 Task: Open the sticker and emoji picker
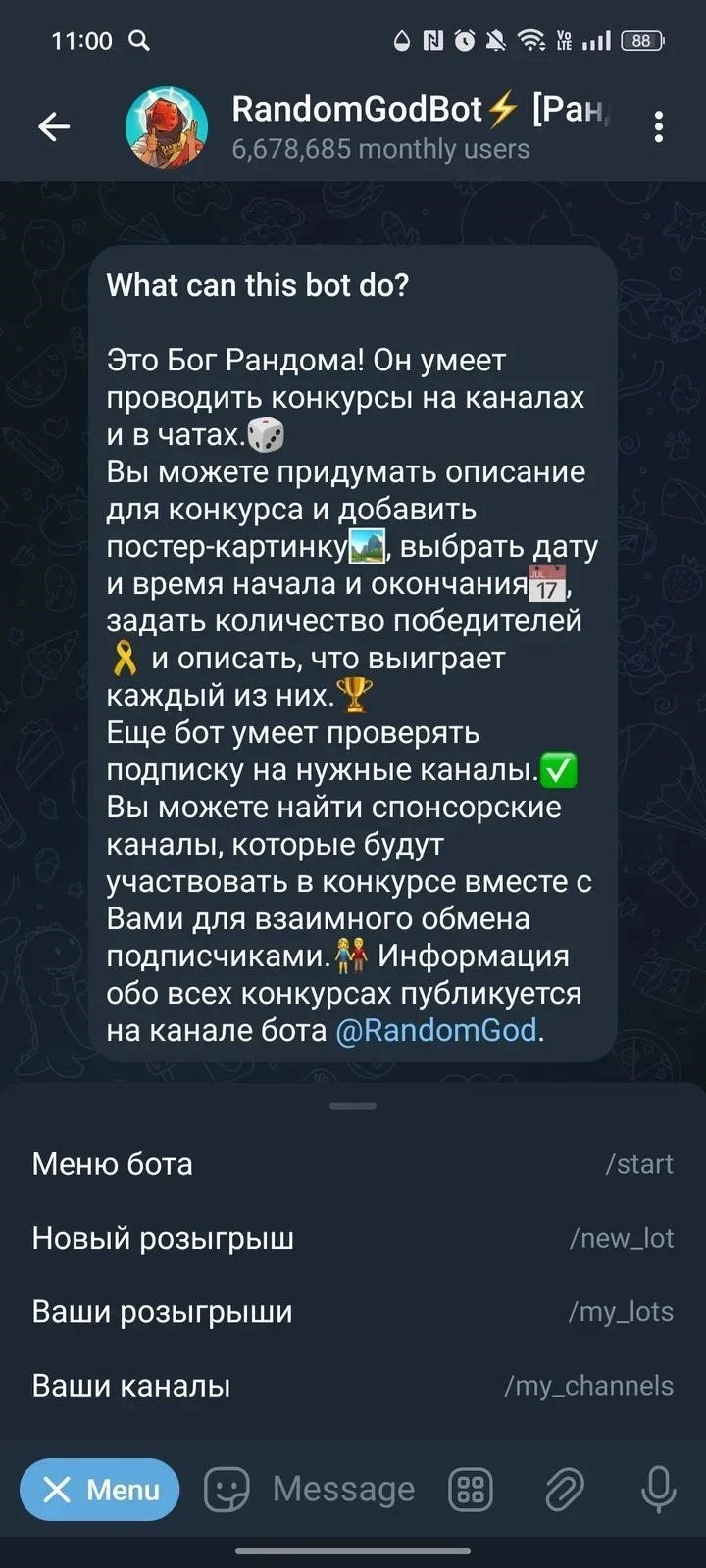coord(227,1490)
